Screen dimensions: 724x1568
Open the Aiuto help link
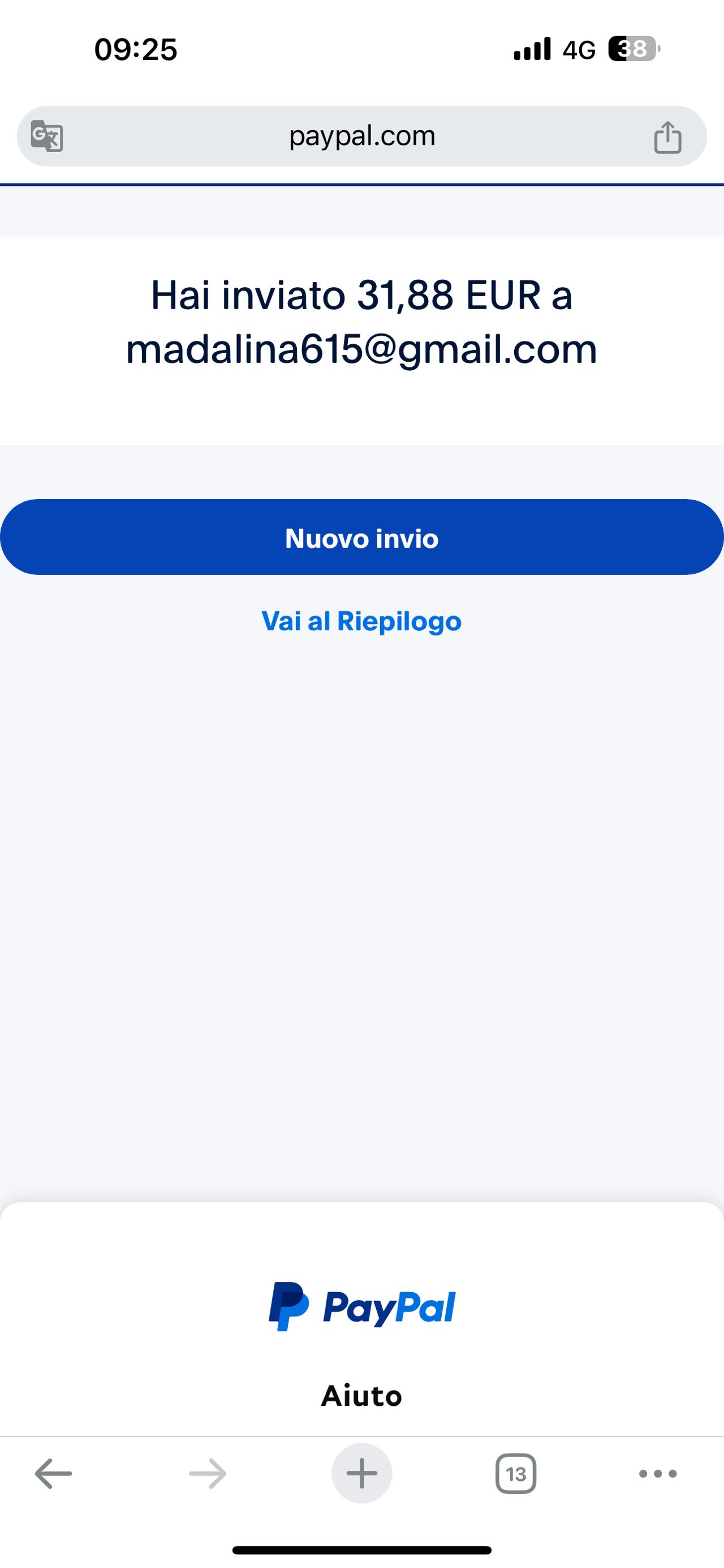(x=361, y=1396)
